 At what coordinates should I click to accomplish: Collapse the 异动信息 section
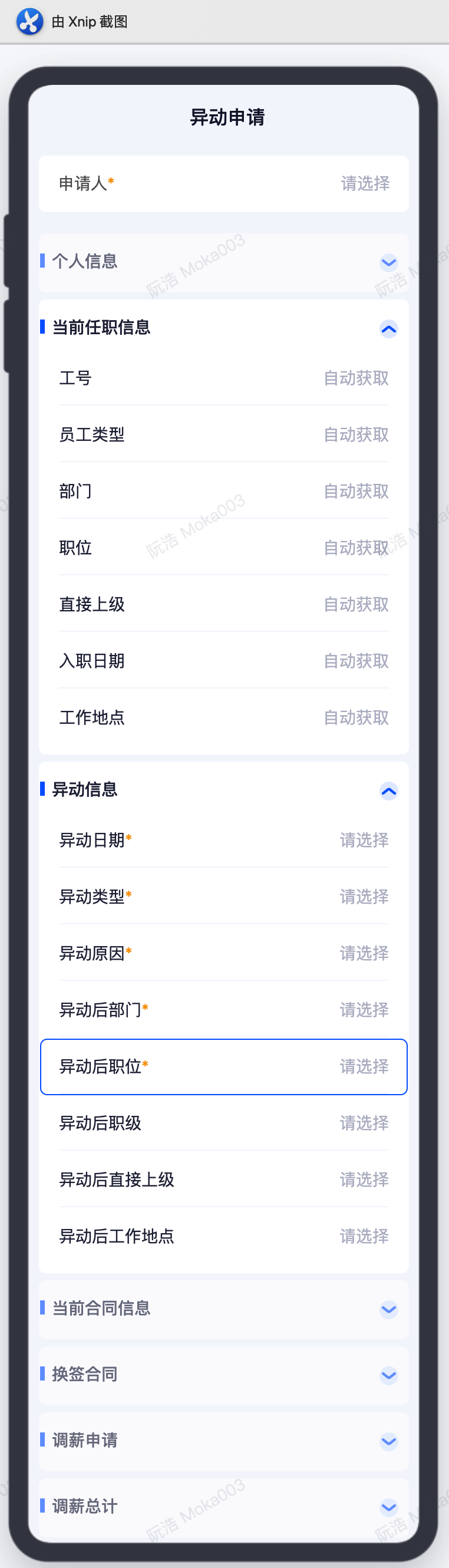pos(388,790)
